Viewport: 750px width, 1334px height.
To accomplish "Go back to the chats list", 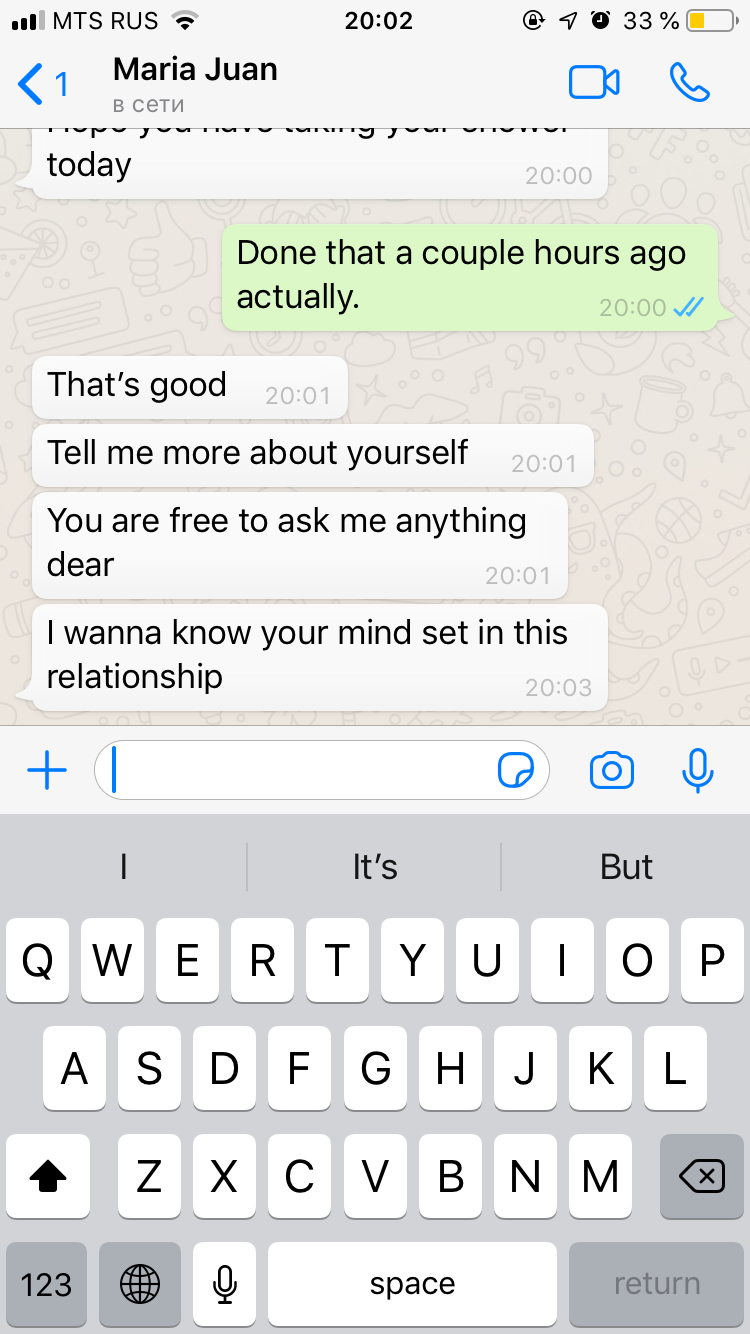I will 42,84.
